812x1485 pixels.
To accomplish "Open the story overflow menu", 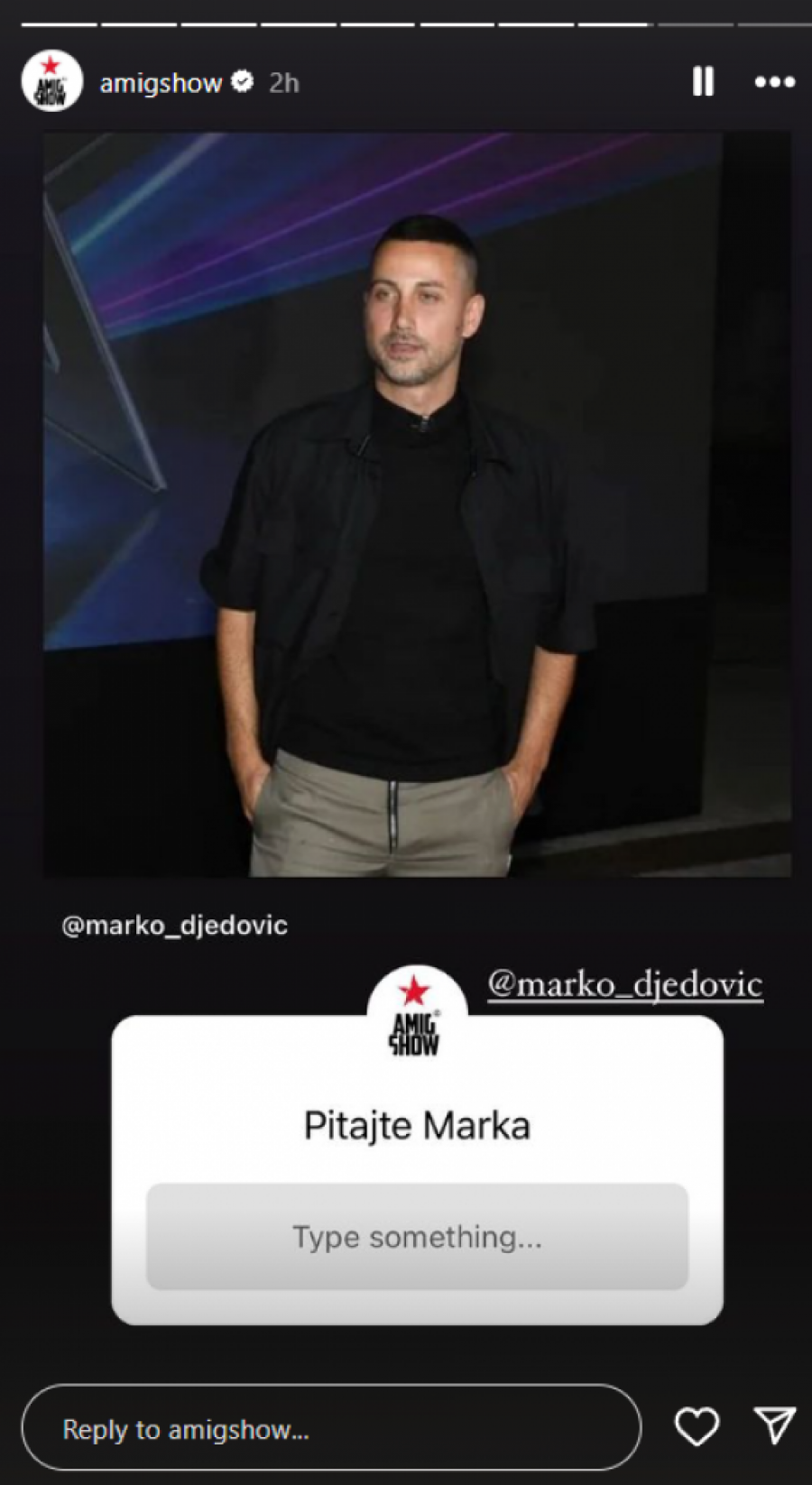I will (x=774, y=82).
